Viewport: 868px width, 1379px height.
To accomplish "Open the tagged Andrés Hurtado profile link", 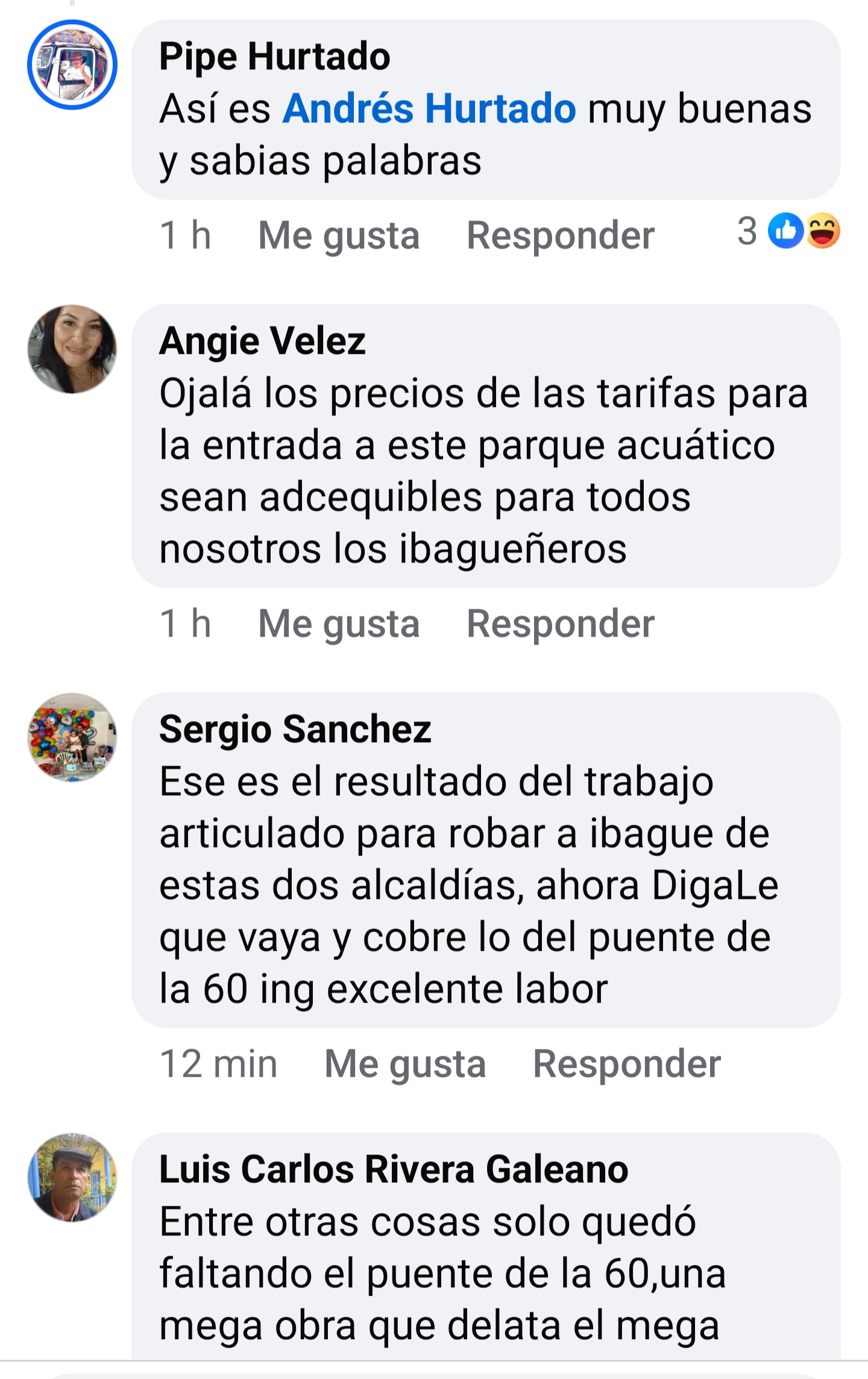I will click(x=429, y=109).
